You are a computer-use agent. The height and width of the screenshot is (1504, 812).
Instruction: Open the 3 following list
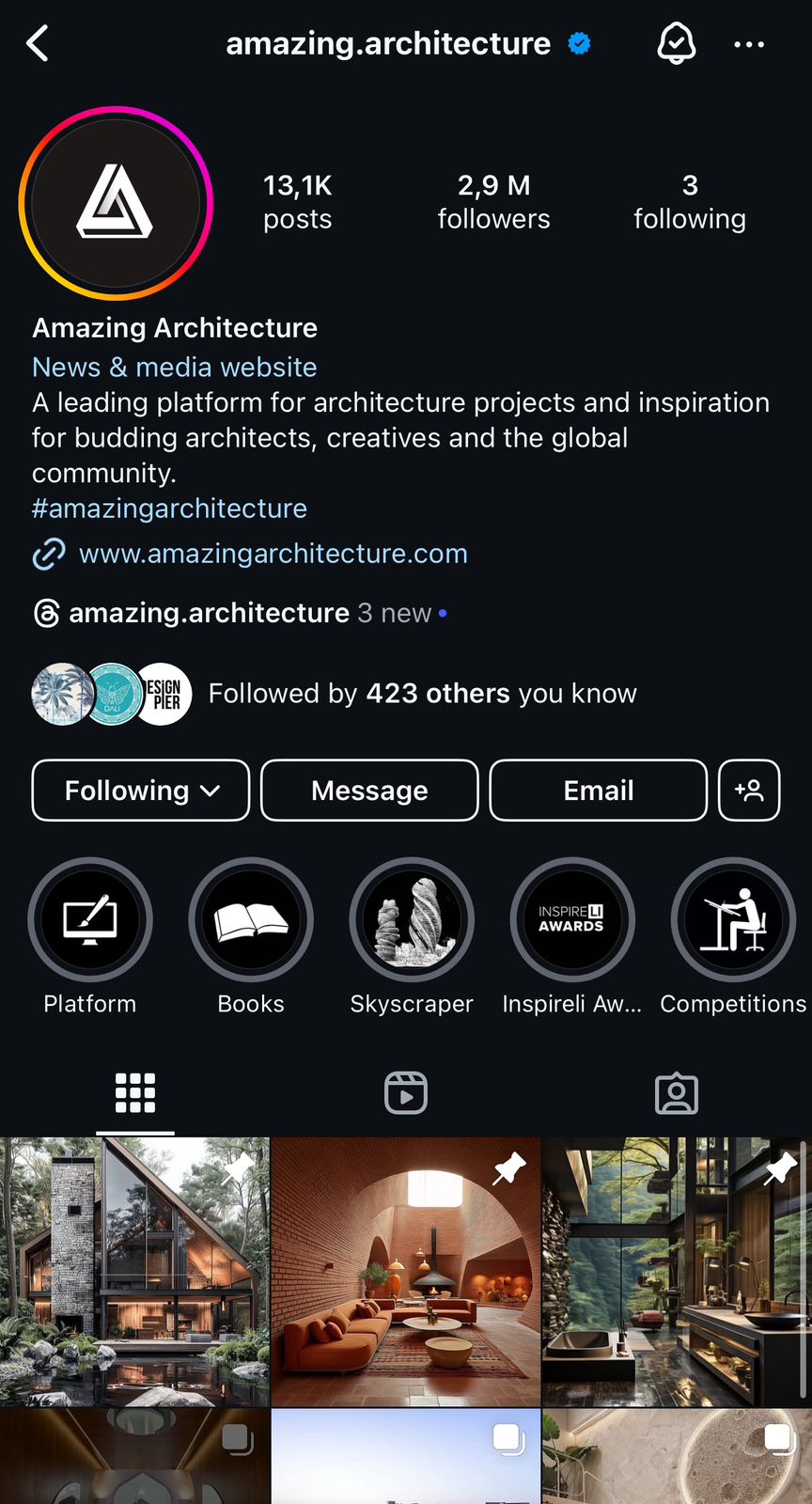click(x=690, y=201)
